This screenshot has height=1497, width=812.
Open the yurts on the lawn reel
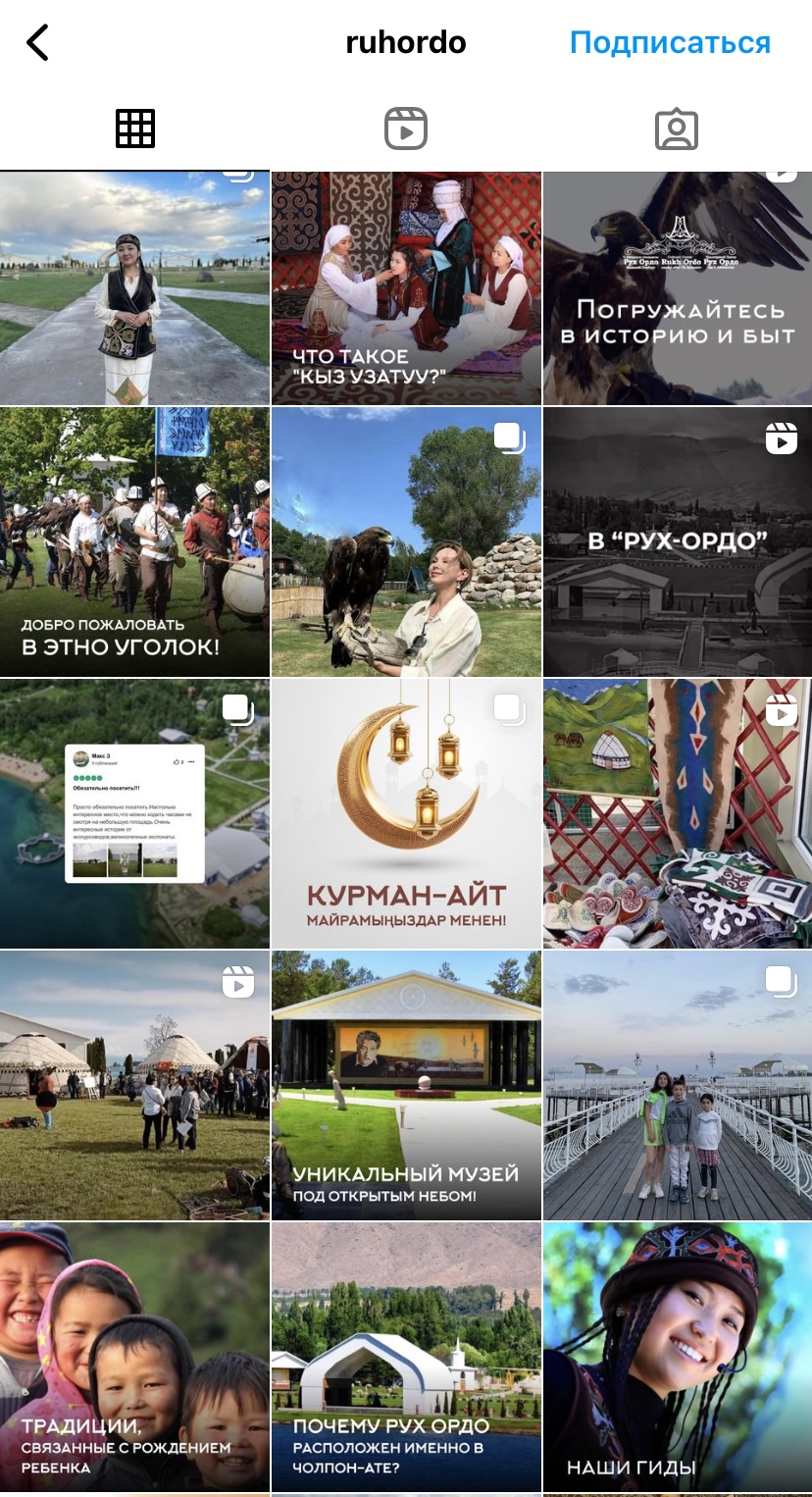coord(134,1085)
